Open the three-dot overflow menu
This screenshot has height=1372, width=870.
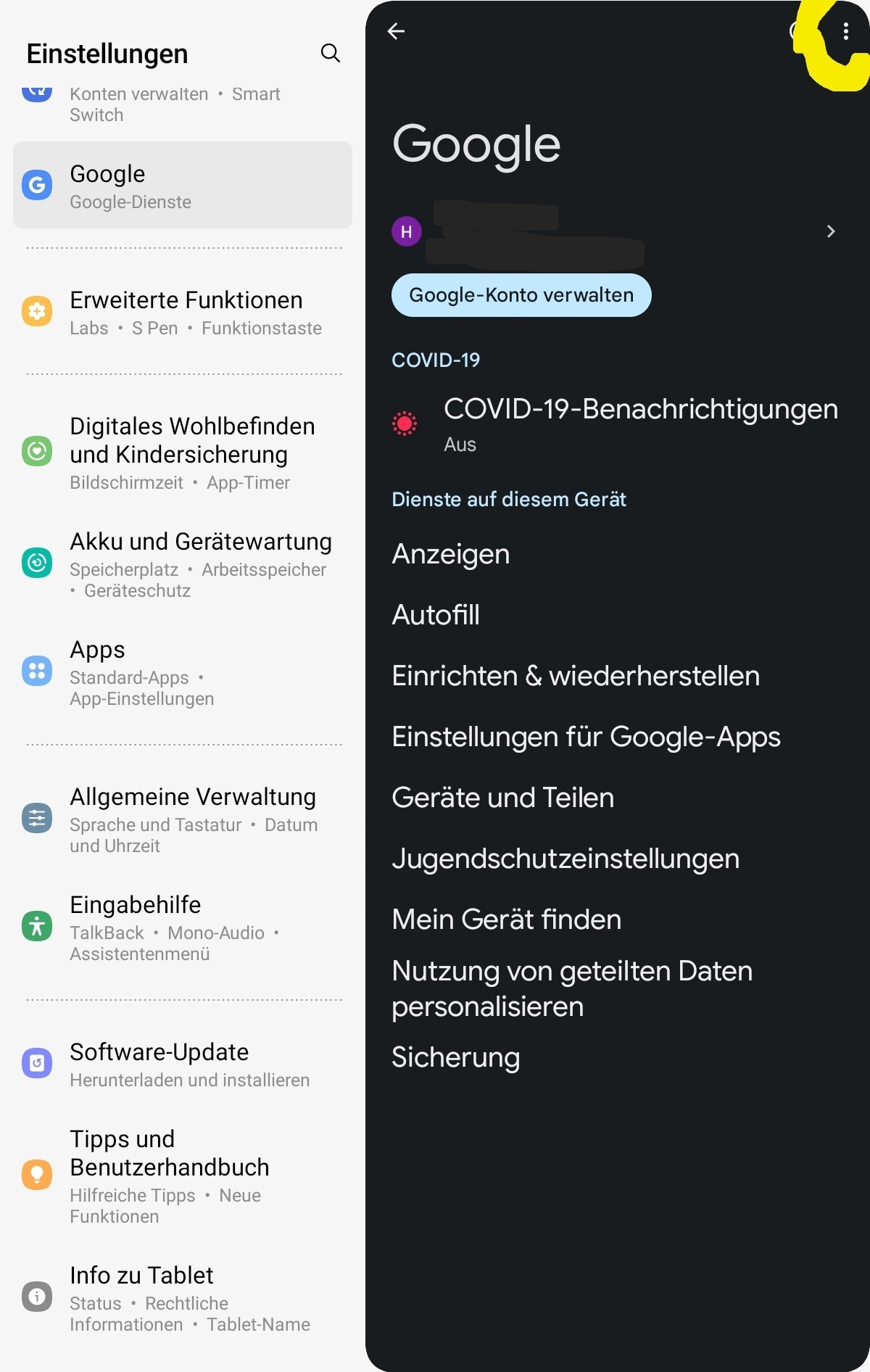point(845,31)
